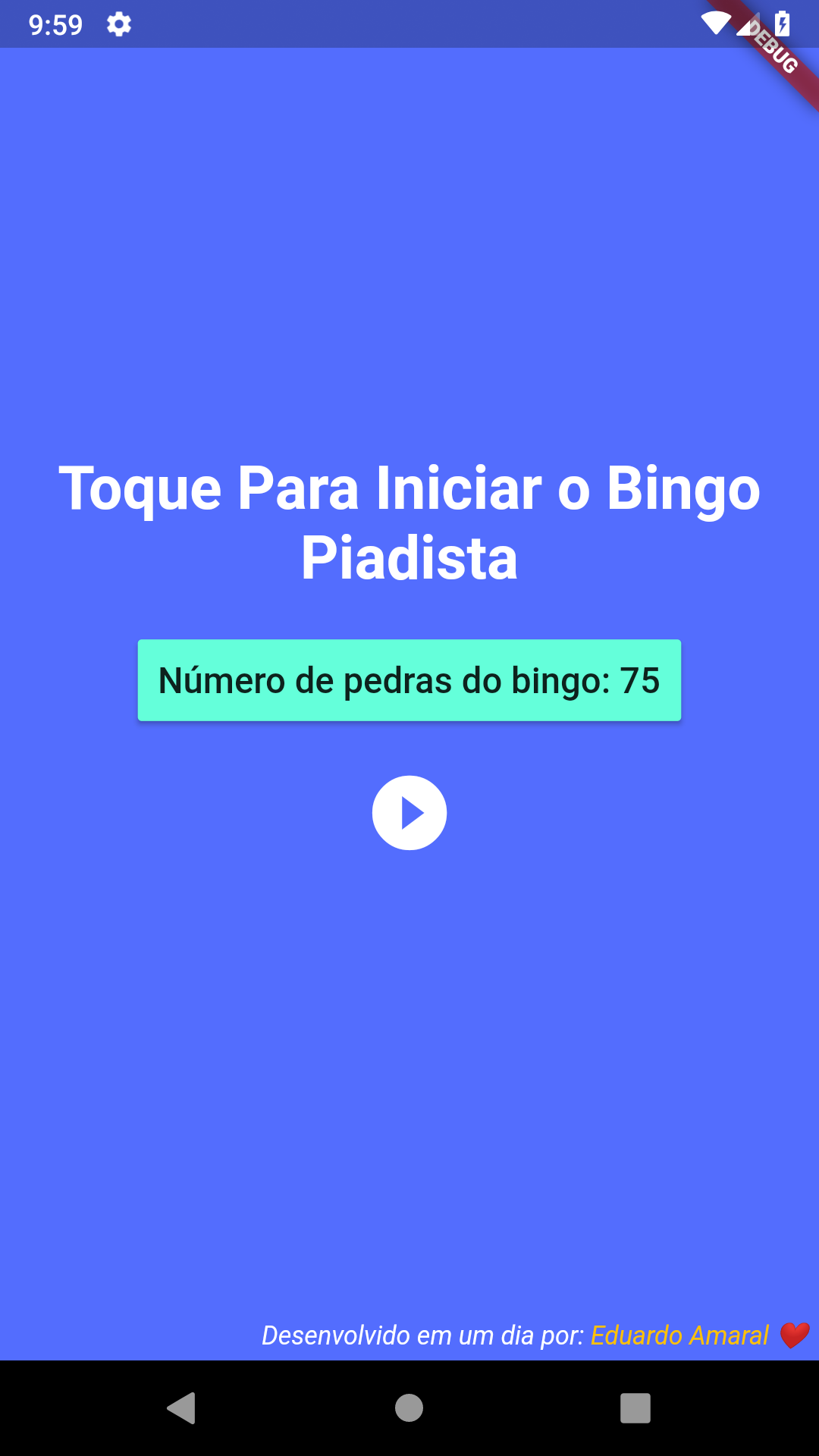
Task: Open the Eduardo Amaral developer link
Action: [679, 1335]
